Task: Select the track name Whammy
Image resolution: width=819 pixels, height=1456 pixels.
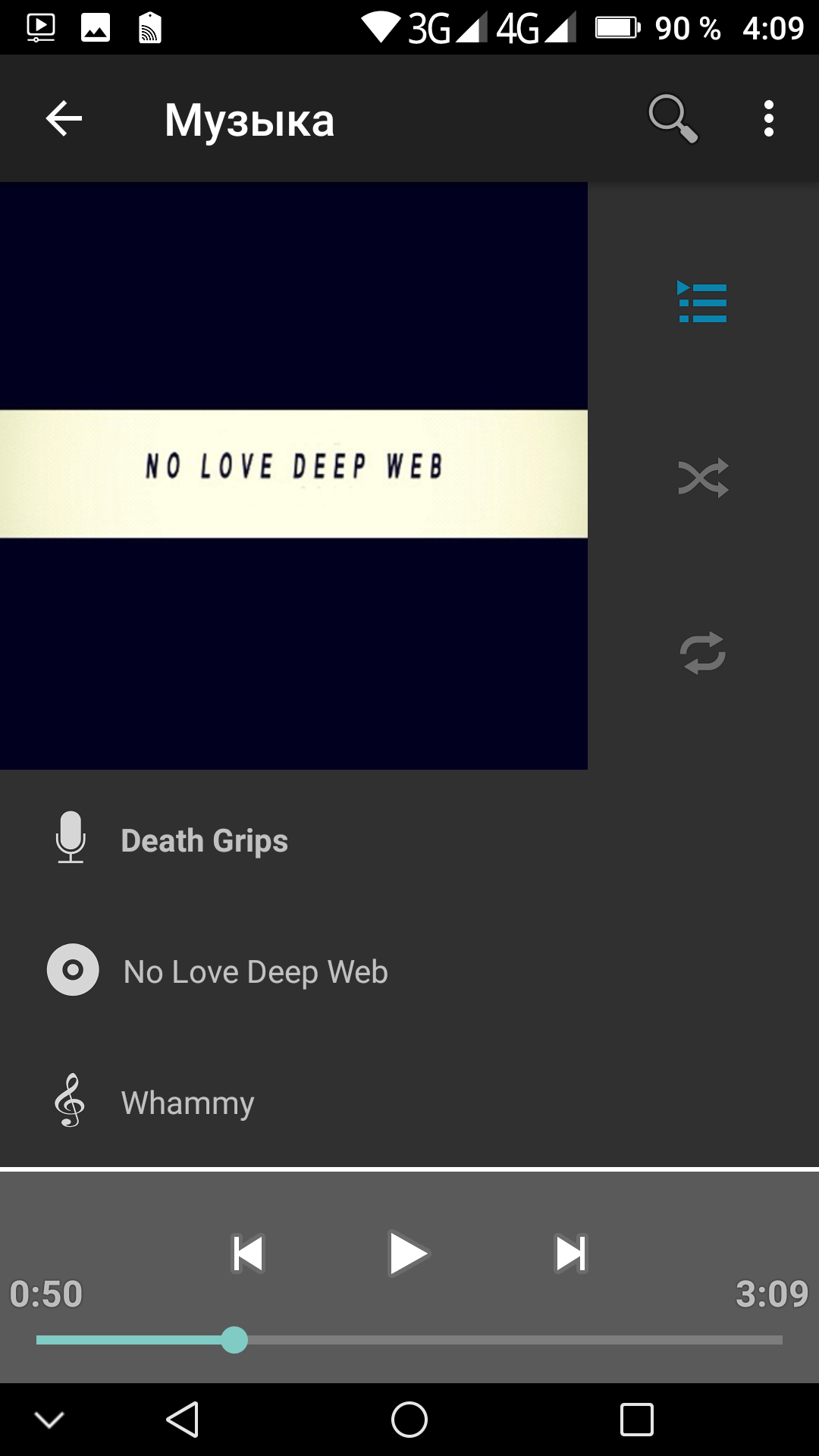Action: (x=187, y=1103)
